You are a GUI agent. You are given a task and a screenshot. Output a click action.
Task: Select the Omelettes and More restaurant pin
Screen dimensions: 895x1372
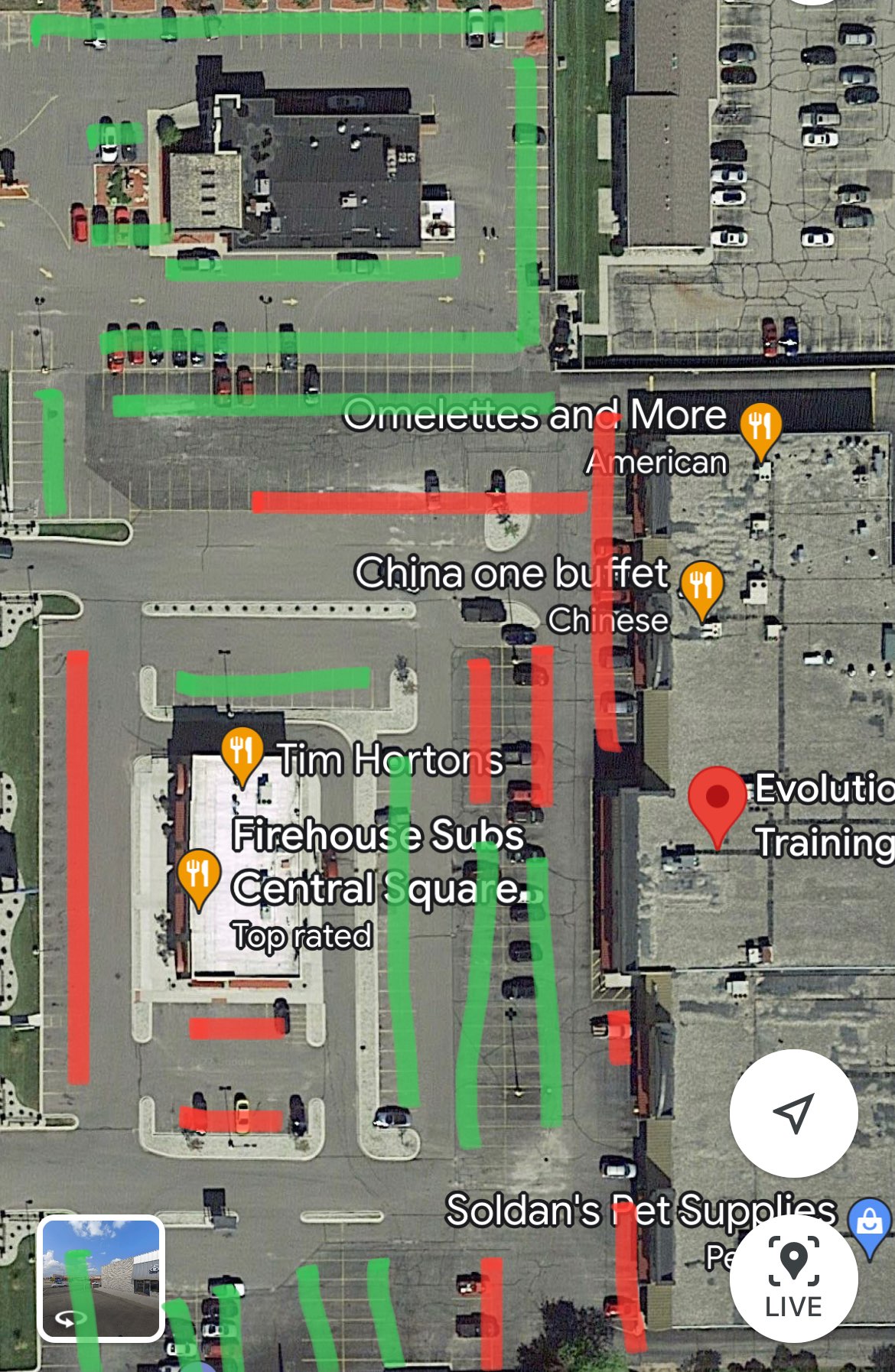point(760,428)
